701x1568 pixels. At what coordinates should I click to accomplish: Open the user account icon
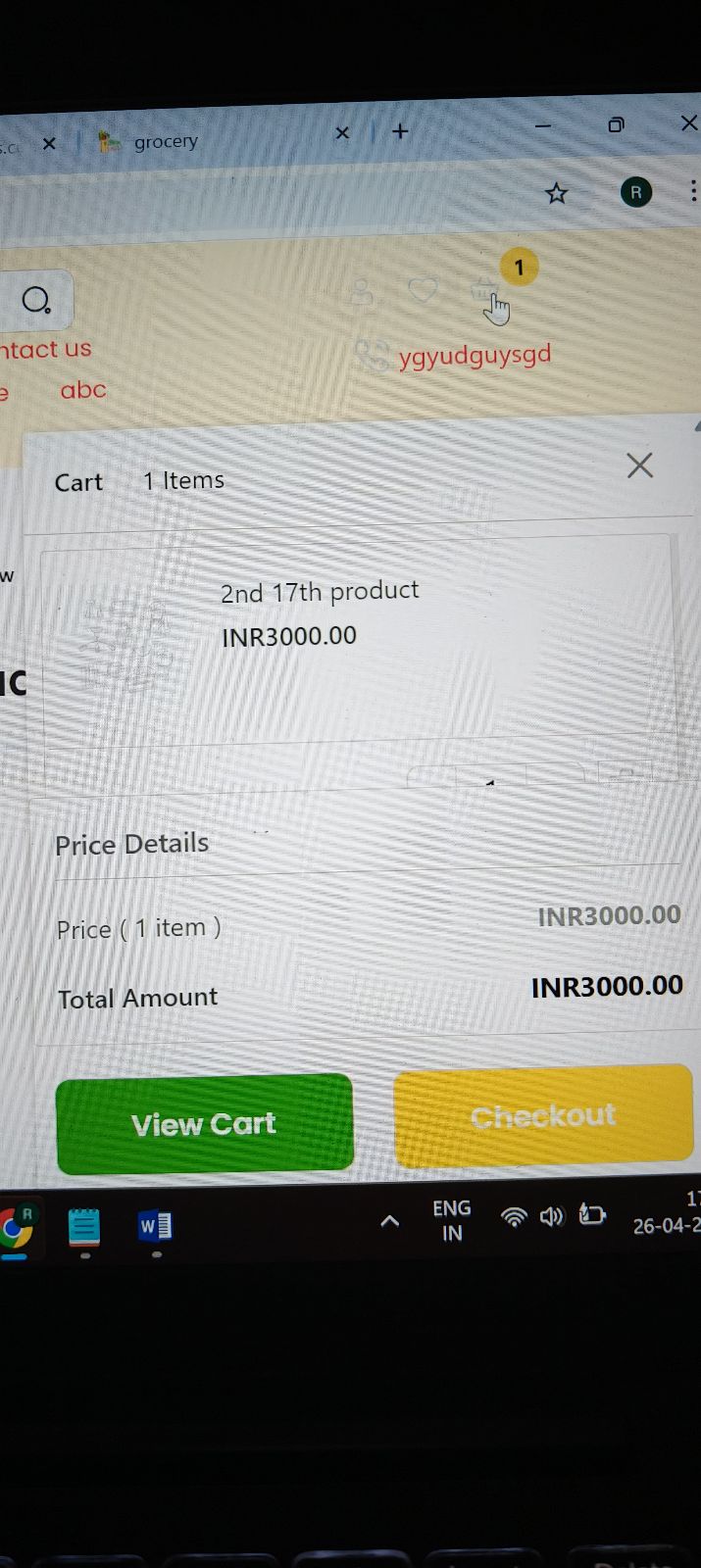(x=362, y=291)
